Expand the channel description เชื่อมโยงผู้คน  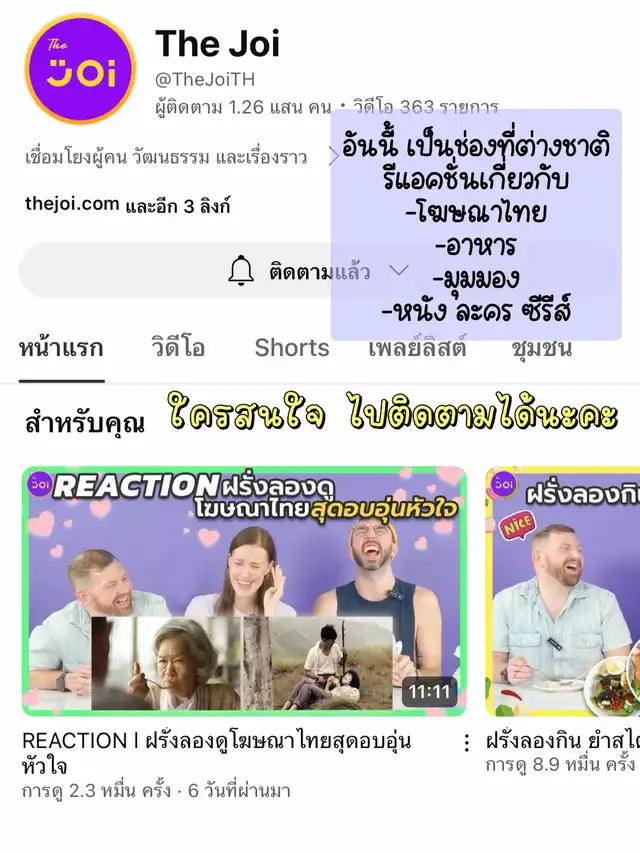pos(180,157)
